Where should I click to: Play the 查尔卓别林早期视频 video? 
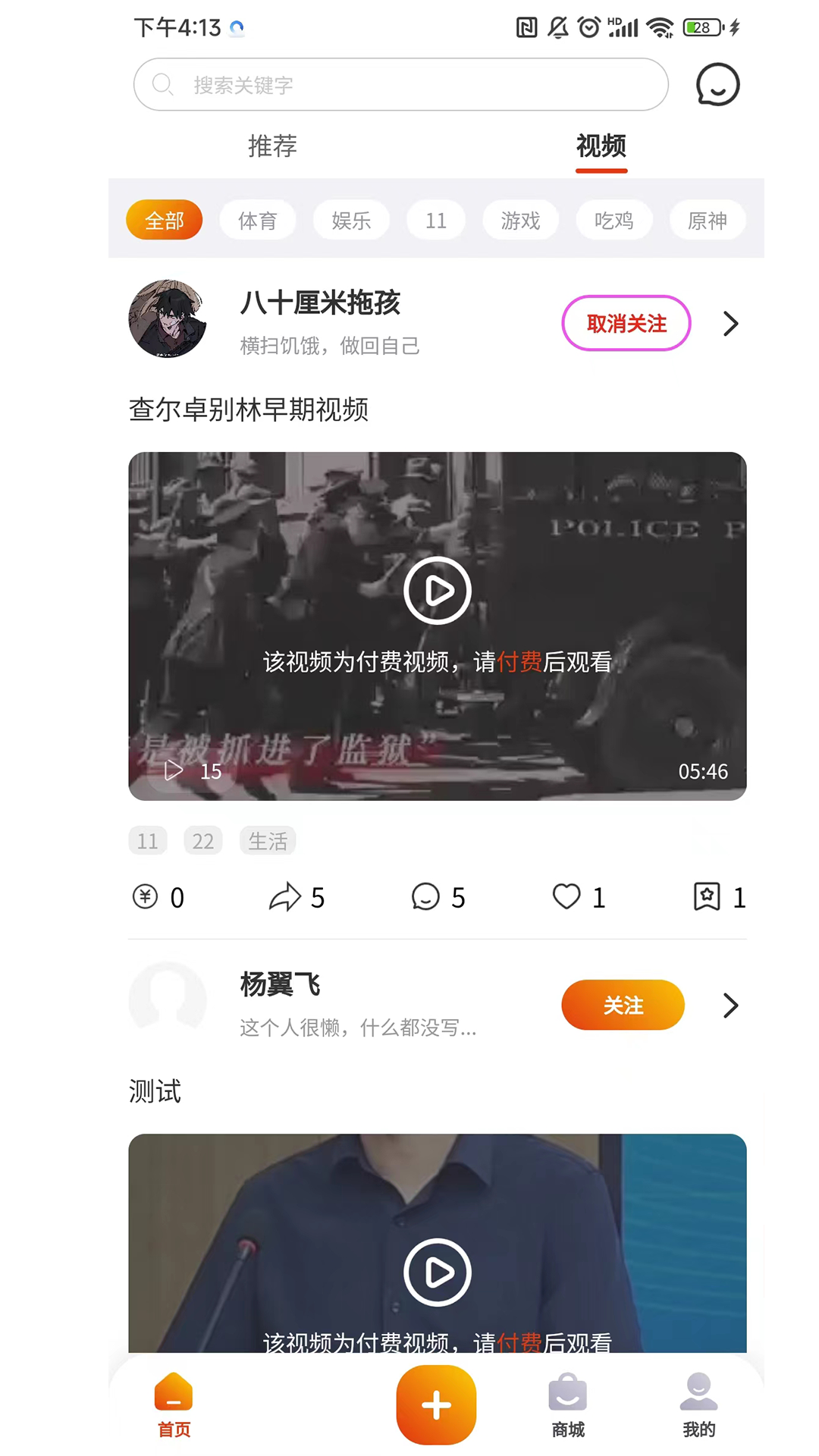coord(438,591)
